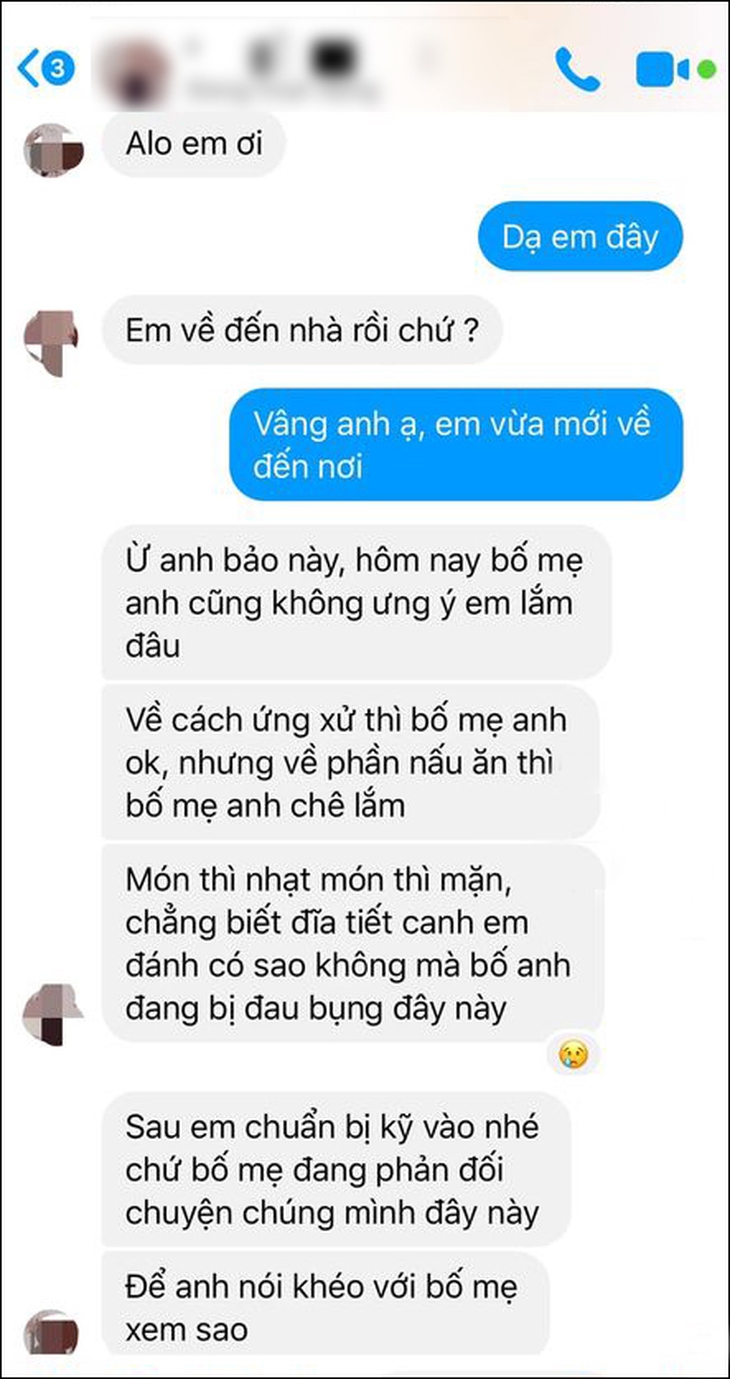View the crying emoji reaction
Image resolution: width=730 pixels, height=1379 pixels.
click(574, 1053)
